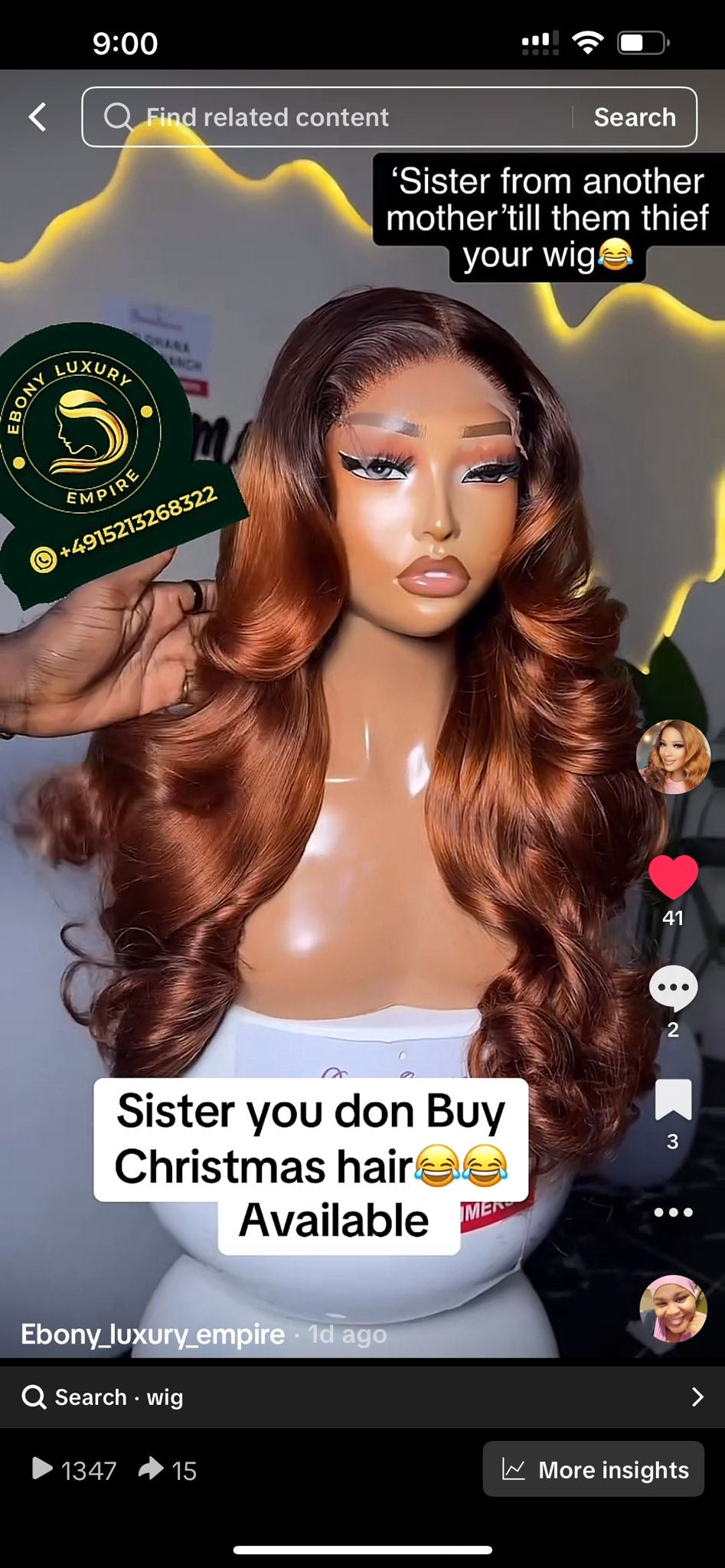The height and width of the screenshot is (1568, 725).
Task: Like this video with the heart
Action: tap(673, 877)
